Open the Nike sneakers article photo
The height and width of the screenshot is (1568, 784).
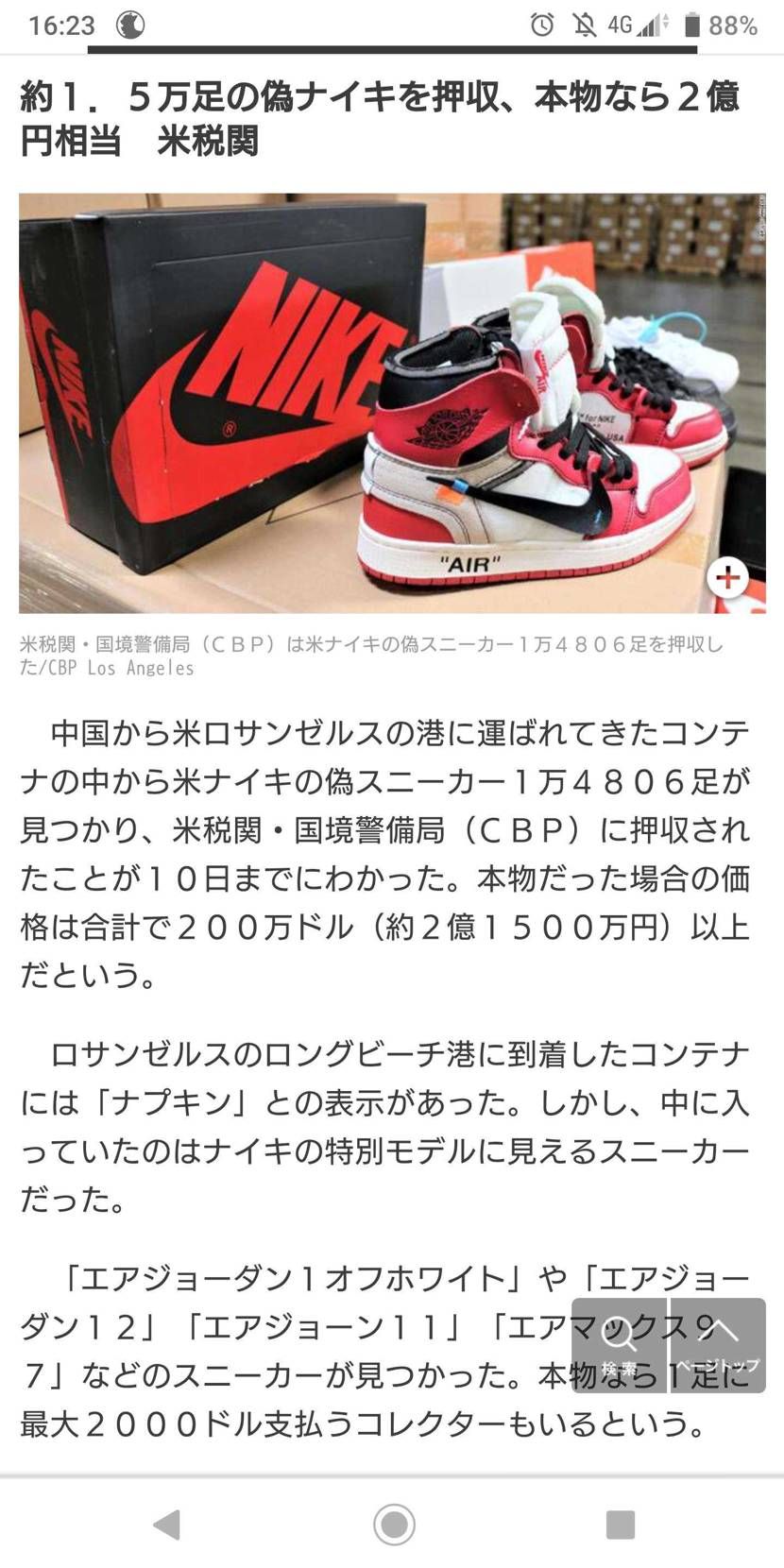pyautogui.click(x=392, y=403)
